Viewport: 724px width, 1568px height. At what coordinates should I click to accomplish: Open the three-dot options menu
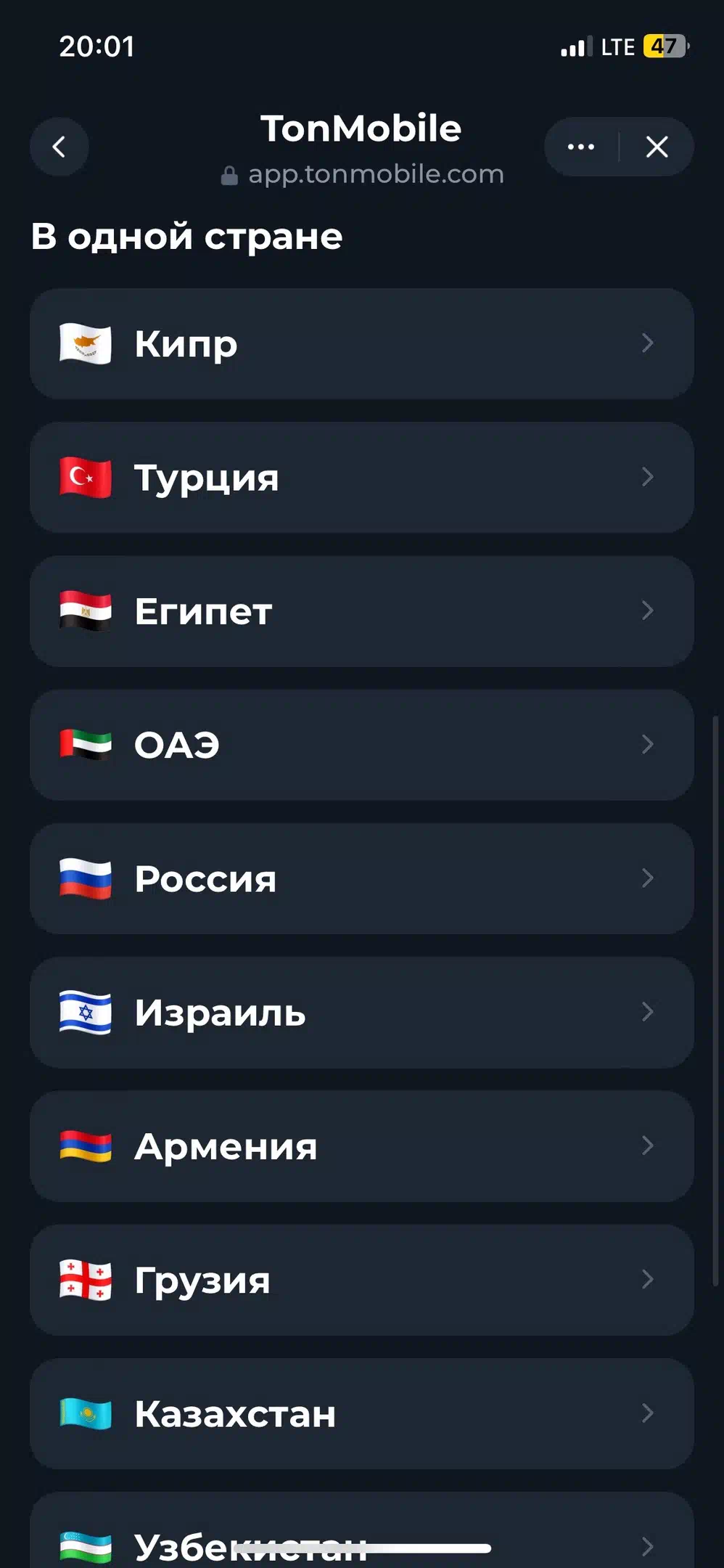[581, 147]
